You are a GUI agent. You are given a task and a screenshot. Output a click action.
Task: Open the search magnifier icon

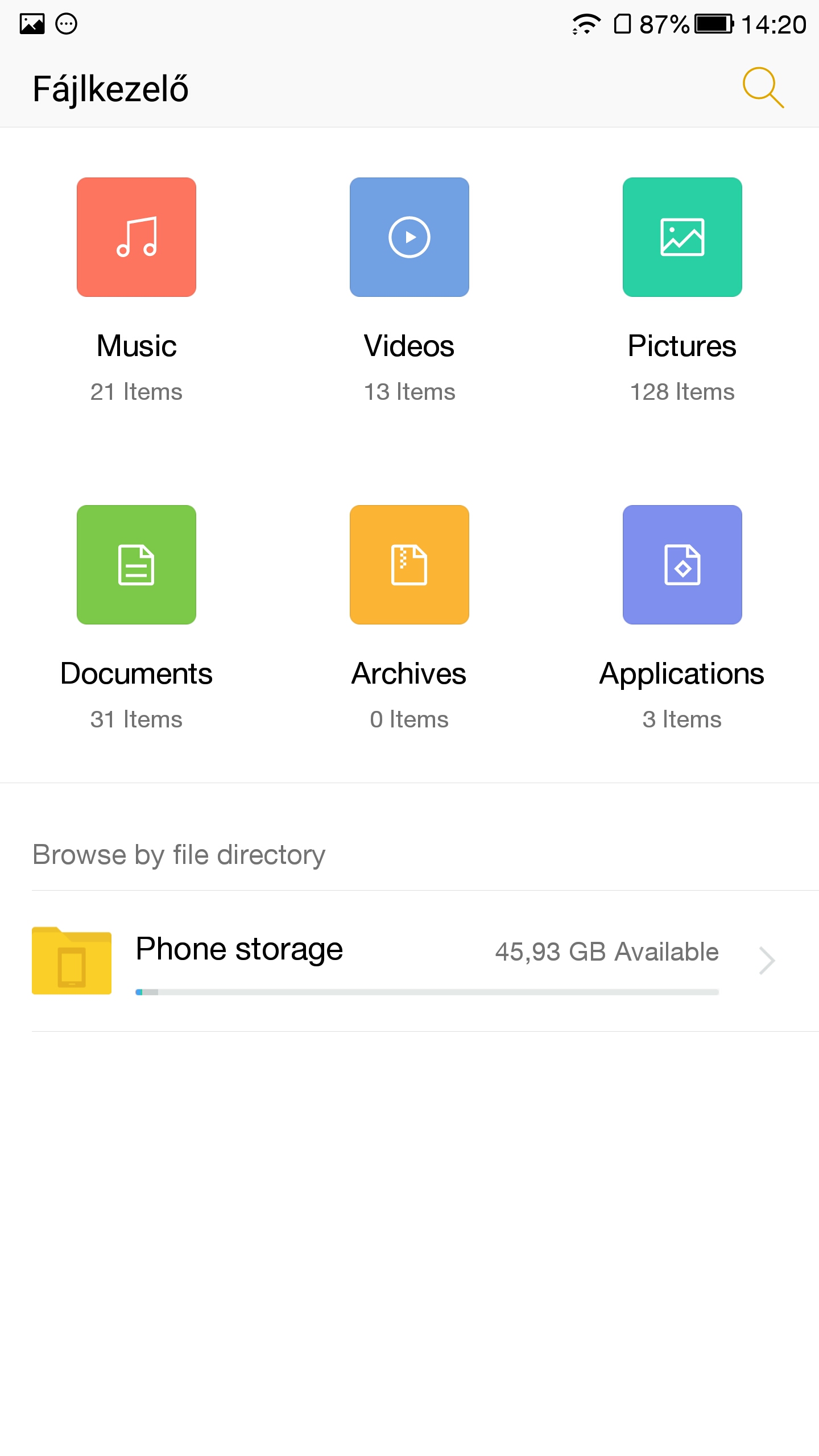[763, 88]
